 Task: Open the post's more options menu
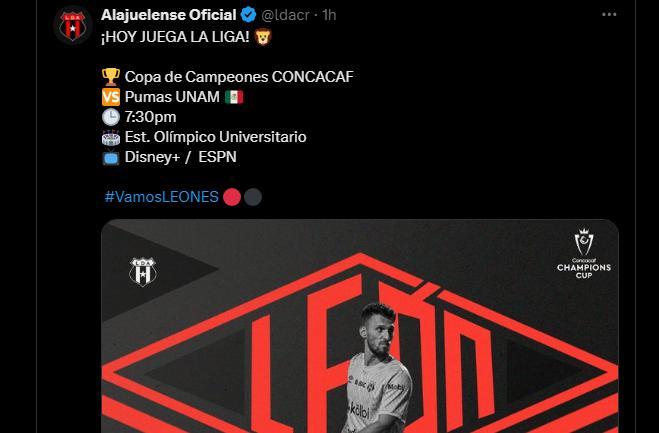610,15
